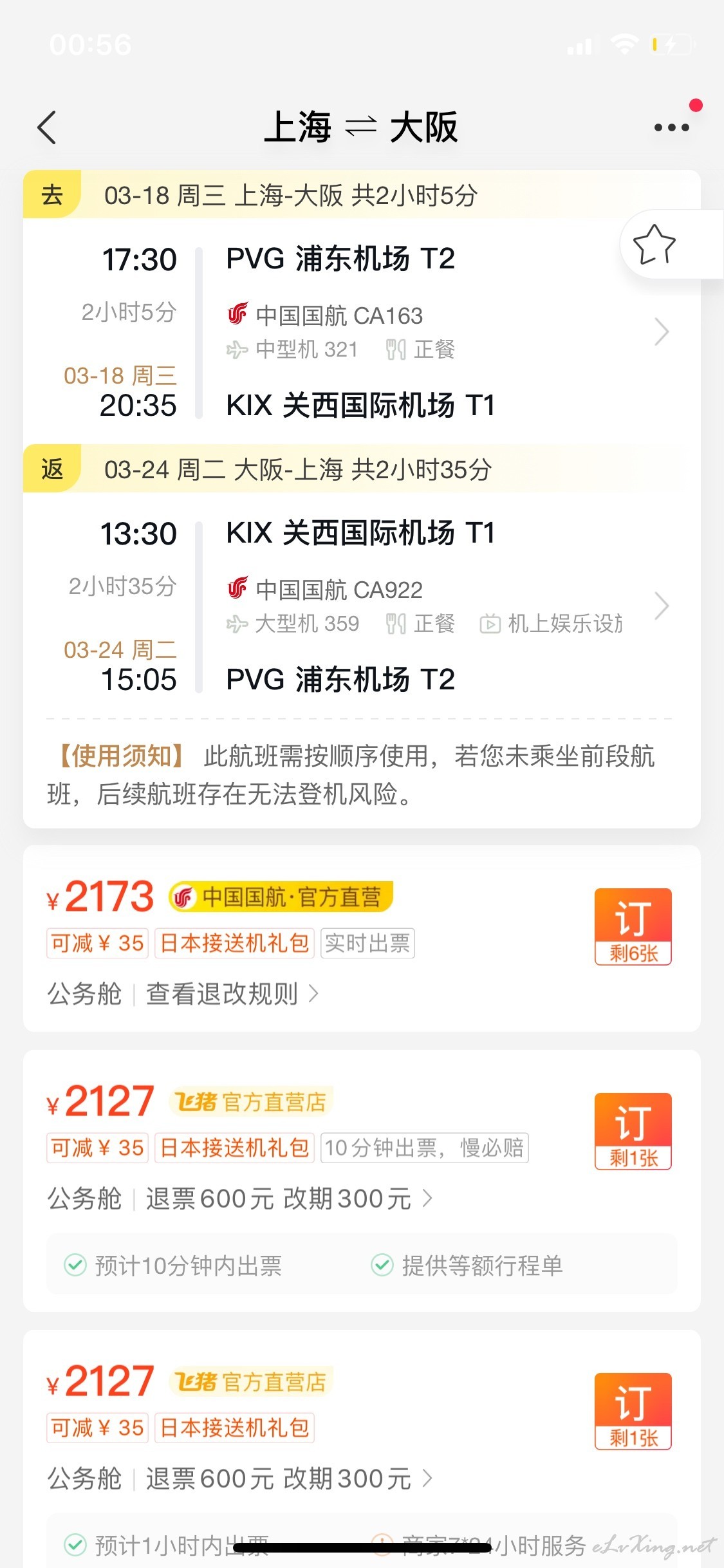Viewport: 724px width, 1568px height.
Task: Book the ¥2127 fare with 预计1小时内出票
Action: [633, 1411]
